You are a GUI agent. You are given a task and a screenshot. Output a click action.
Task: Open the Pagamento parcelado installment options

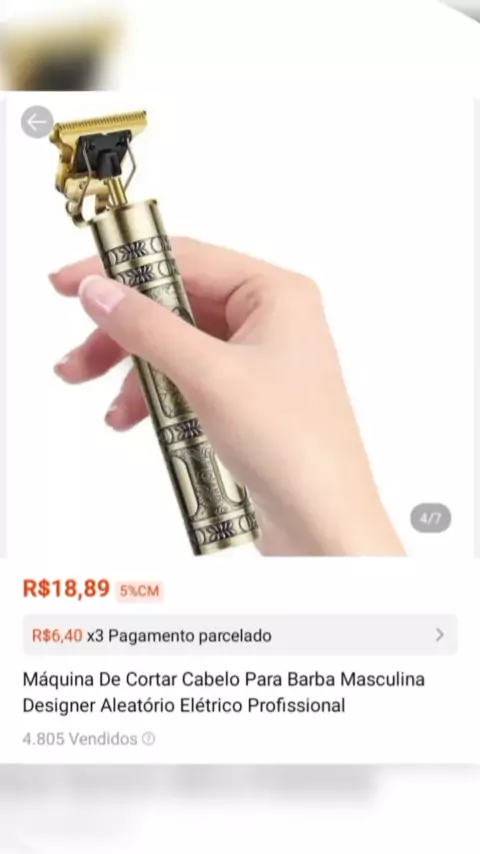[x=240, y=635]
